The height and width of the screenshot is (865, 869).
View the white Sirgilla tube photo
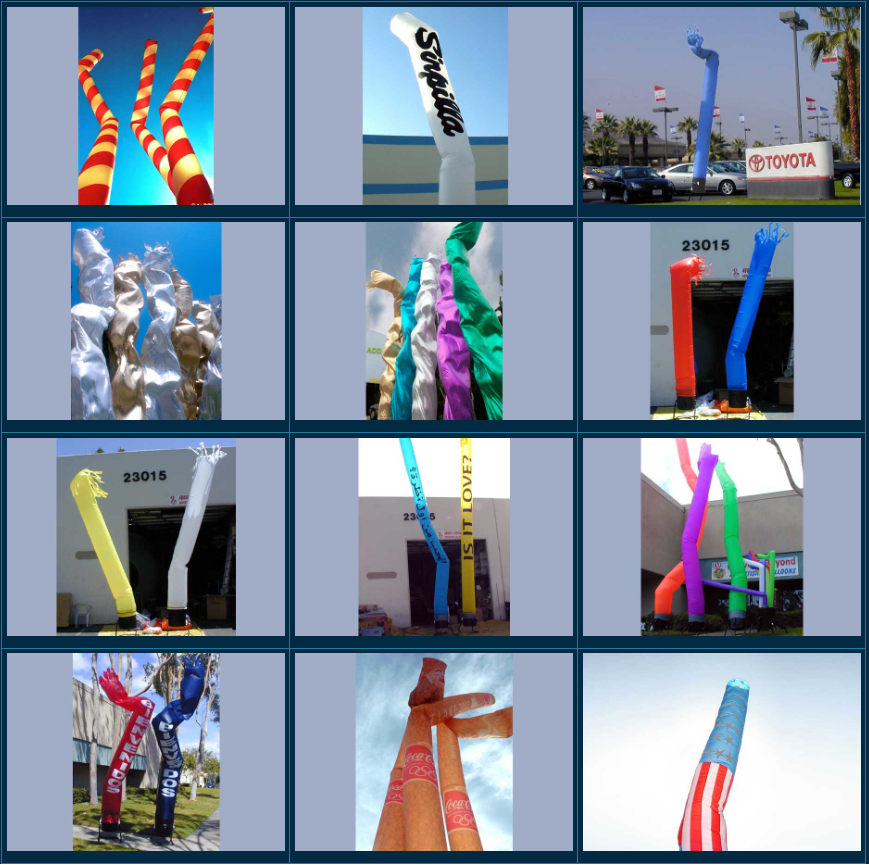[434, 106]
